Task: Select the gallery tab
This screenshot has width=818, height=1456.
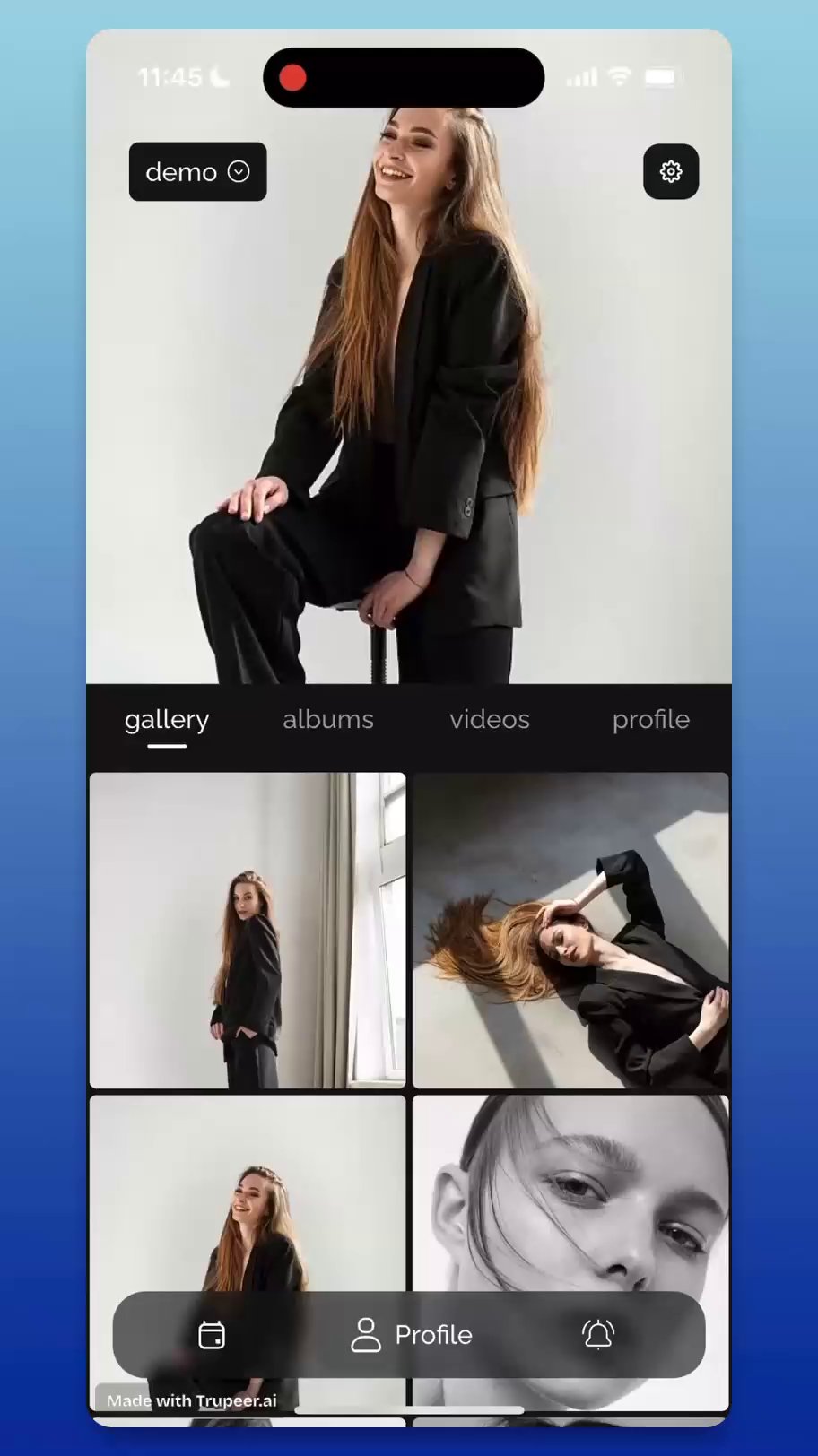Action: [x=167, y=719]
